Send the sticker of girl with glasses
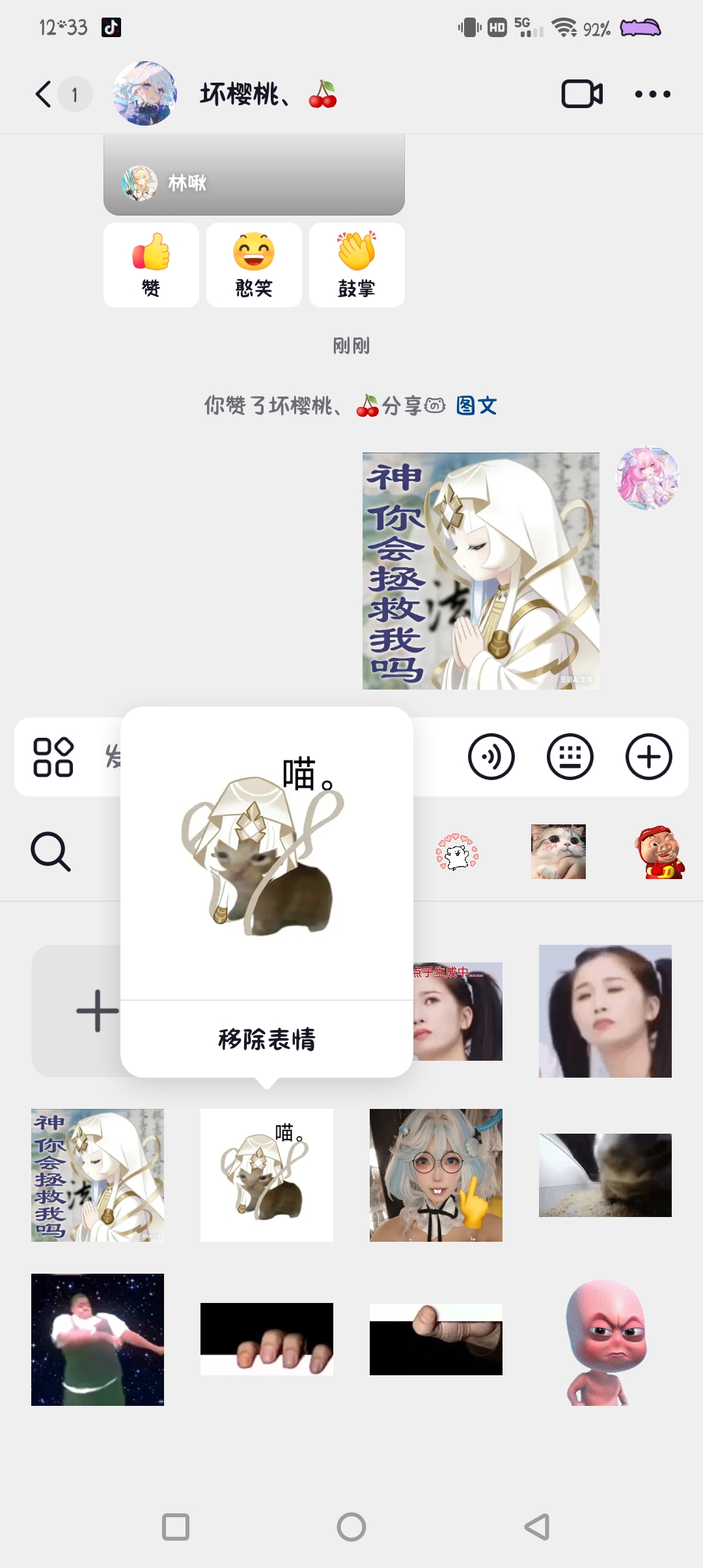The width and height of the screenshot is (703, 1568). coord(435,1175)
